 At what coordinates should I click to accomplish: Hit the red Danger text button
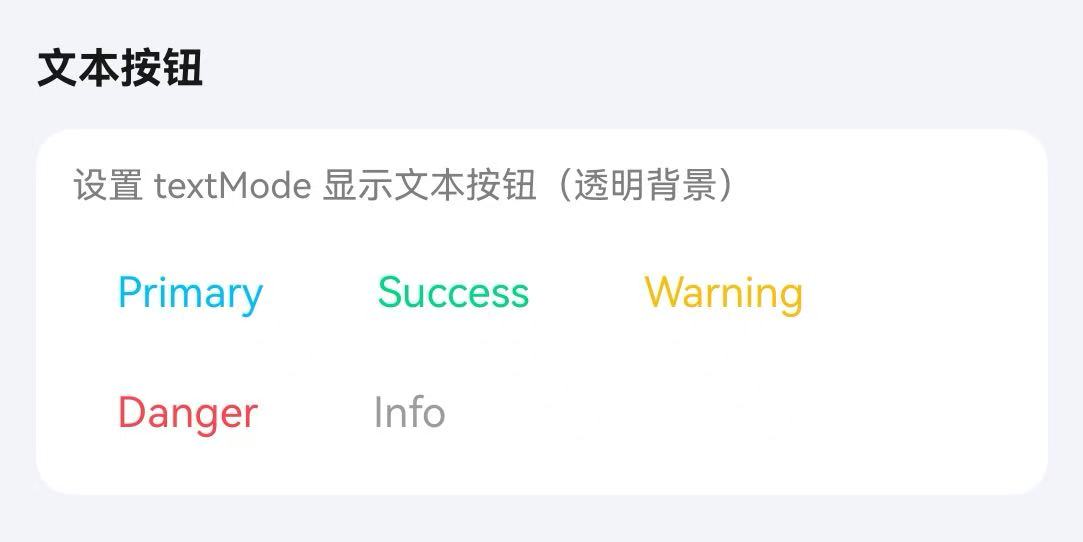tap(188, 413)
